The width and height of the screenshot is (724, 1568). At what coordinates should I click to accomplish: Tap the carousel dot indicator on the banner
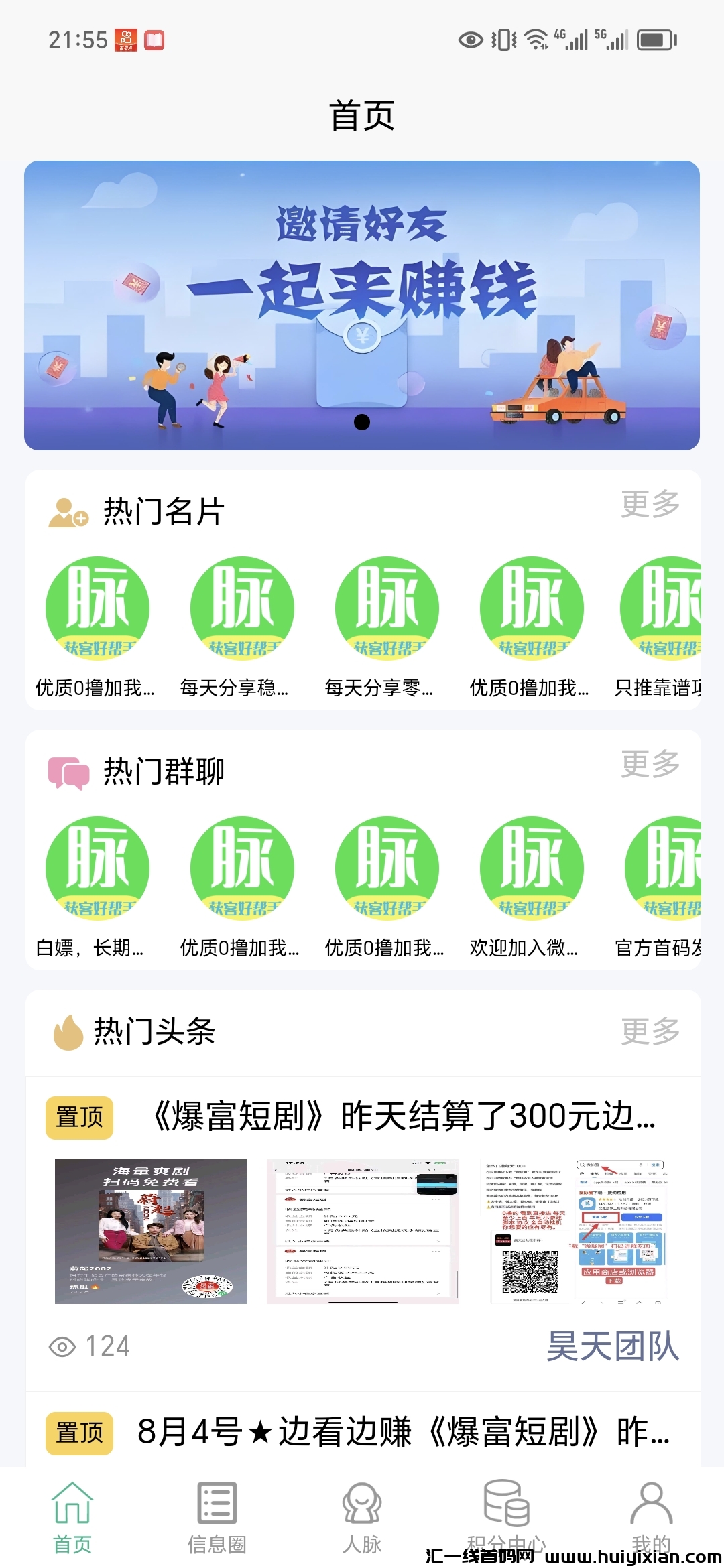click(x=361, y=421)
